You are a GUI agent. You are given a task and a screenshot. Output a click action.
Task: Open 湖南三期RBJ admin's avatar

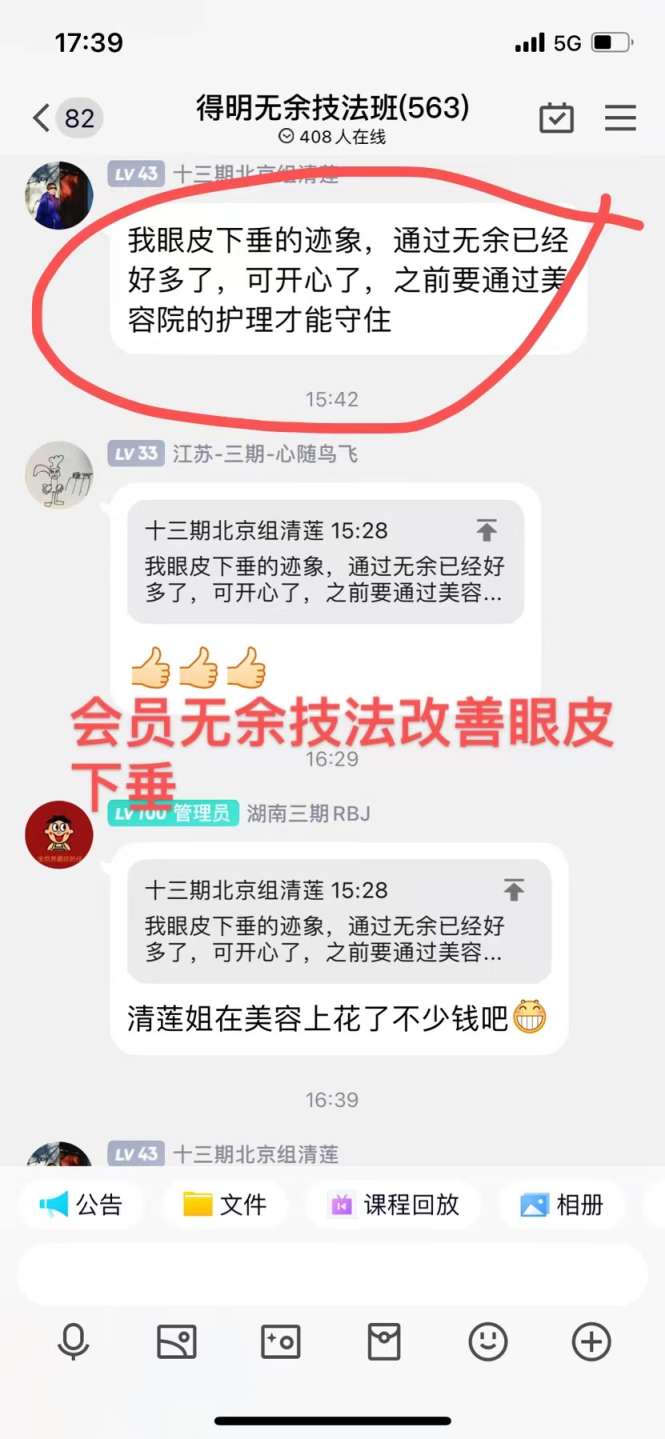(59, 834)
